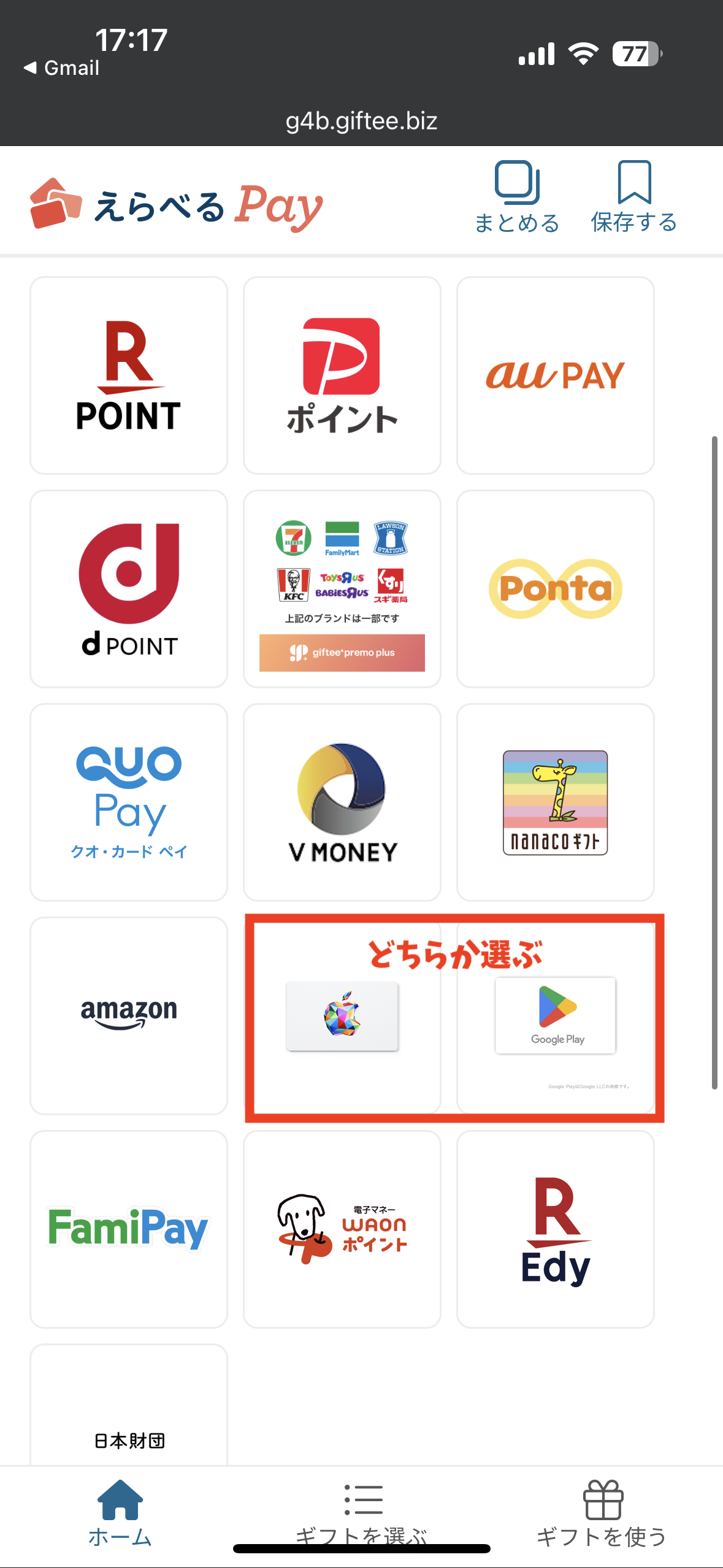Choose the PayPay ポイント card
Image resolution: width=723 pixels, height=1568 pixels.
pos(342,375)
